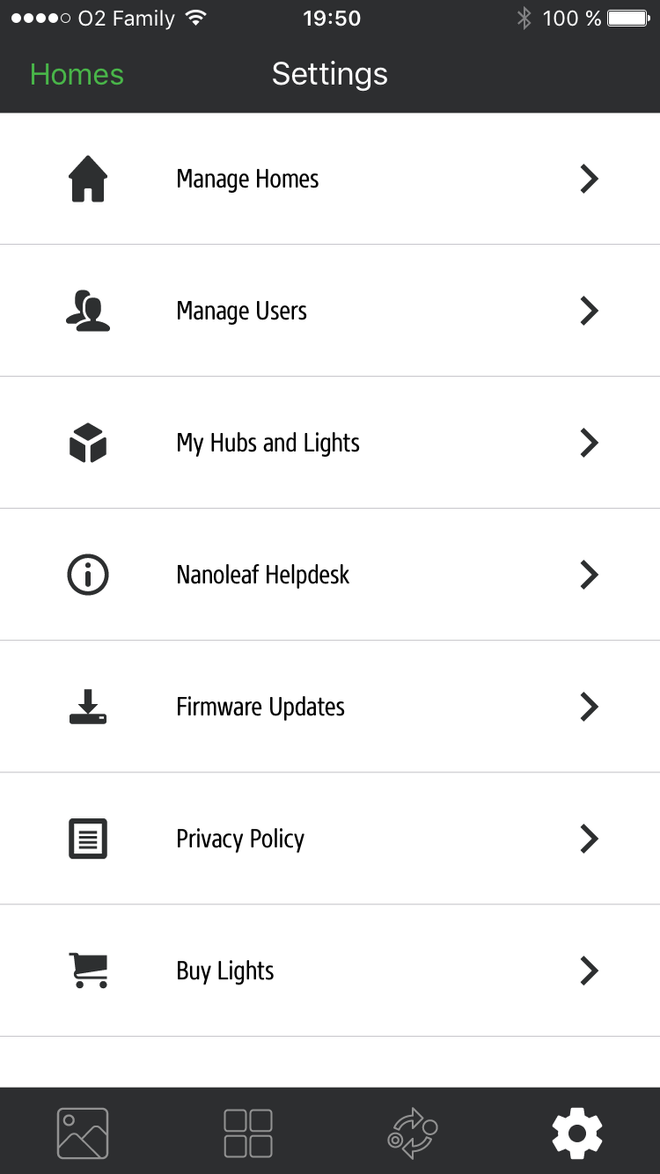Select the settings gear tab

click(x=577, y=1133)
